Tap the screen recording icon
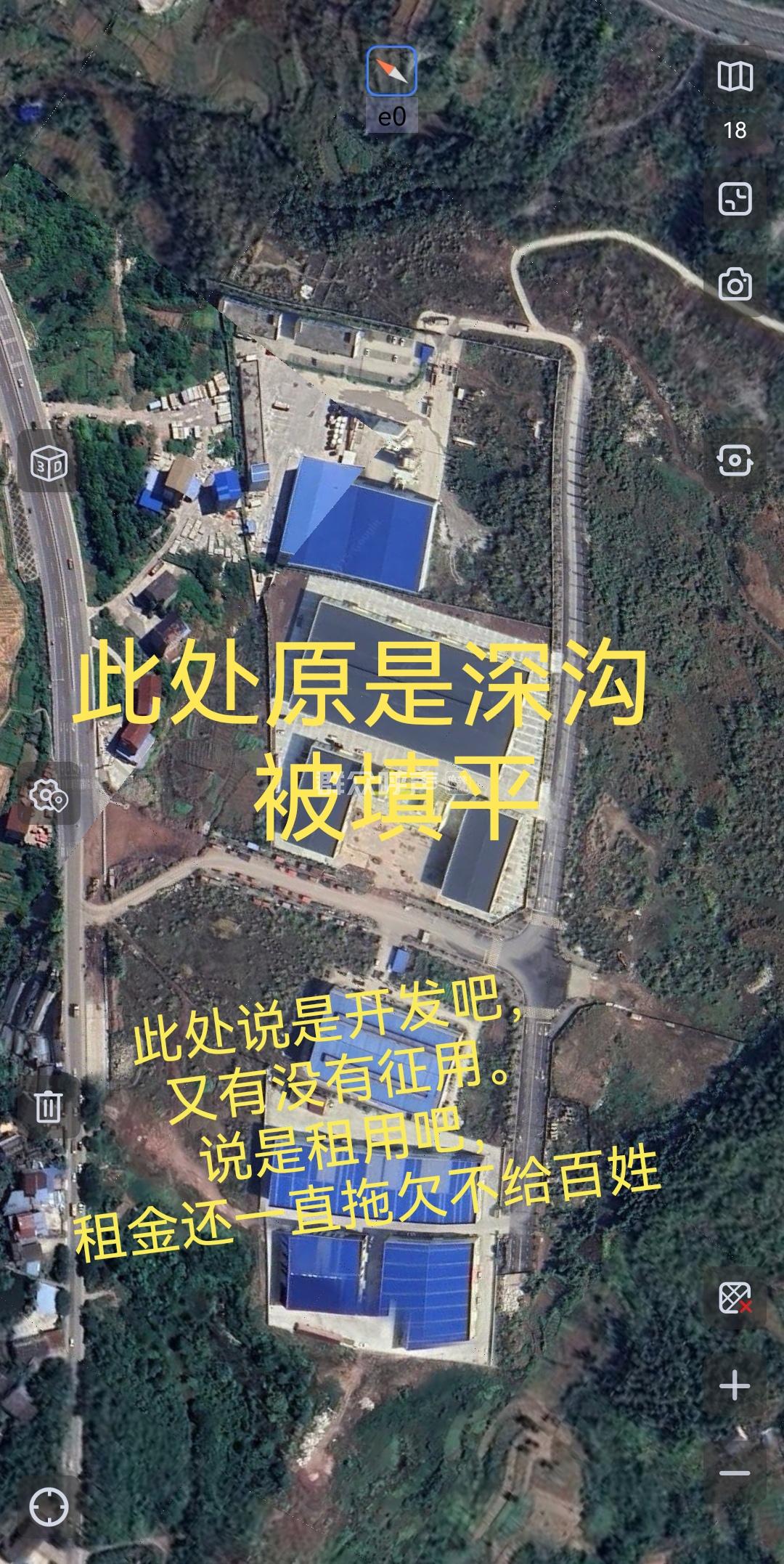The image size is (784, 1564). pos(735,460)
